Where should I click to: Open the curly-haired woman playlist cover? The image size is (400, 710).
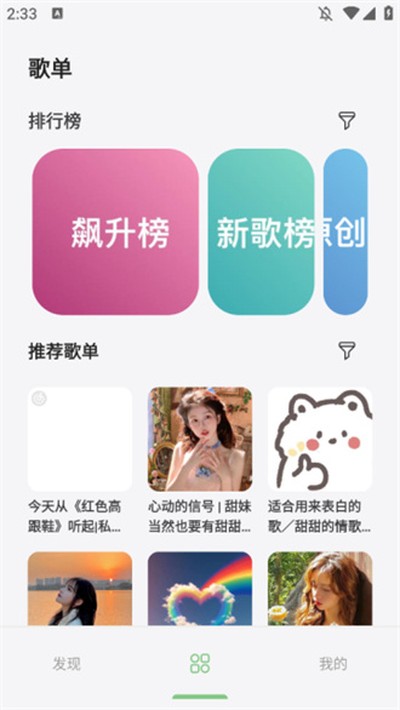point(320,589)
